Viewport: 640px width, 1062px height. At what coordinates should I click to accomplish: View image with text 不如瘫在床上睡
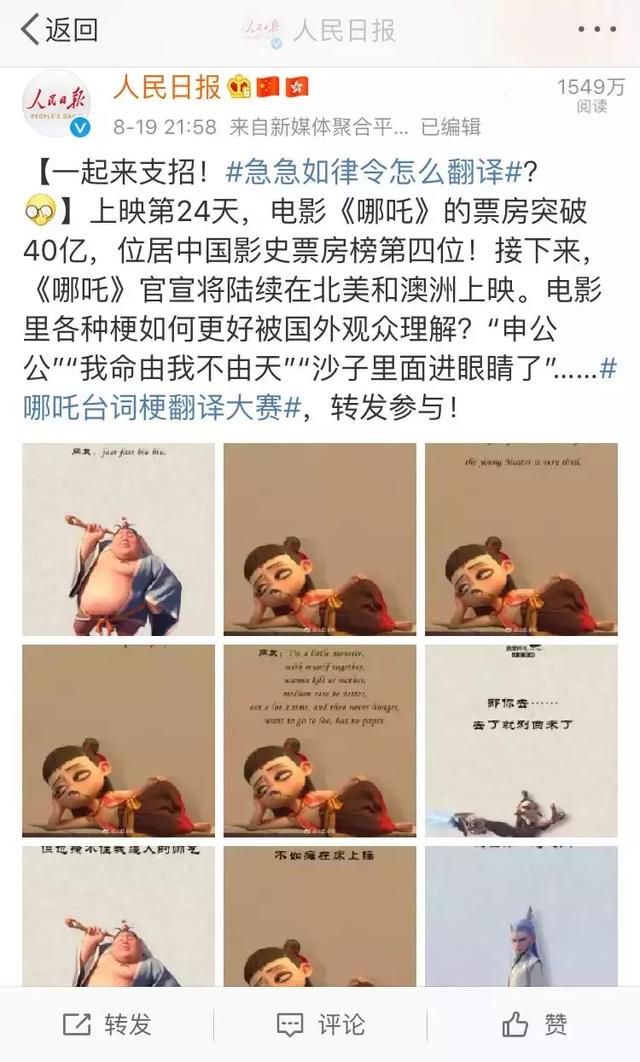point(320,916)
